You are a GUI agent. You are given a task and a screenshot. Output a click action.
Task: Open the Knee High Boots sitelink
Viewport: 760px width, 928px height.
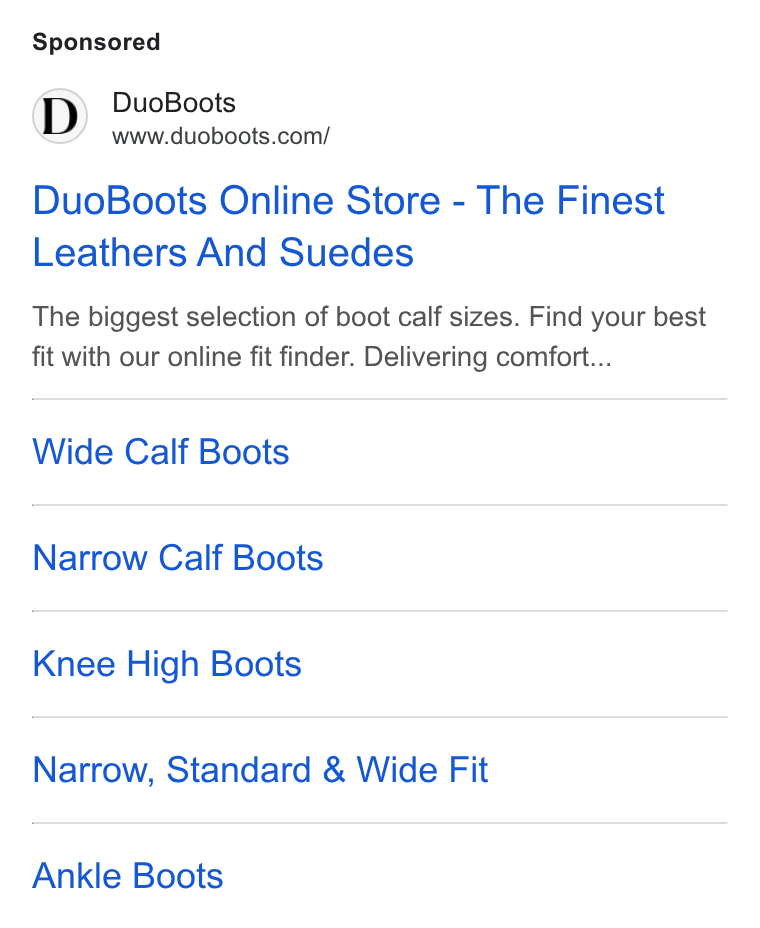[167, 665]
